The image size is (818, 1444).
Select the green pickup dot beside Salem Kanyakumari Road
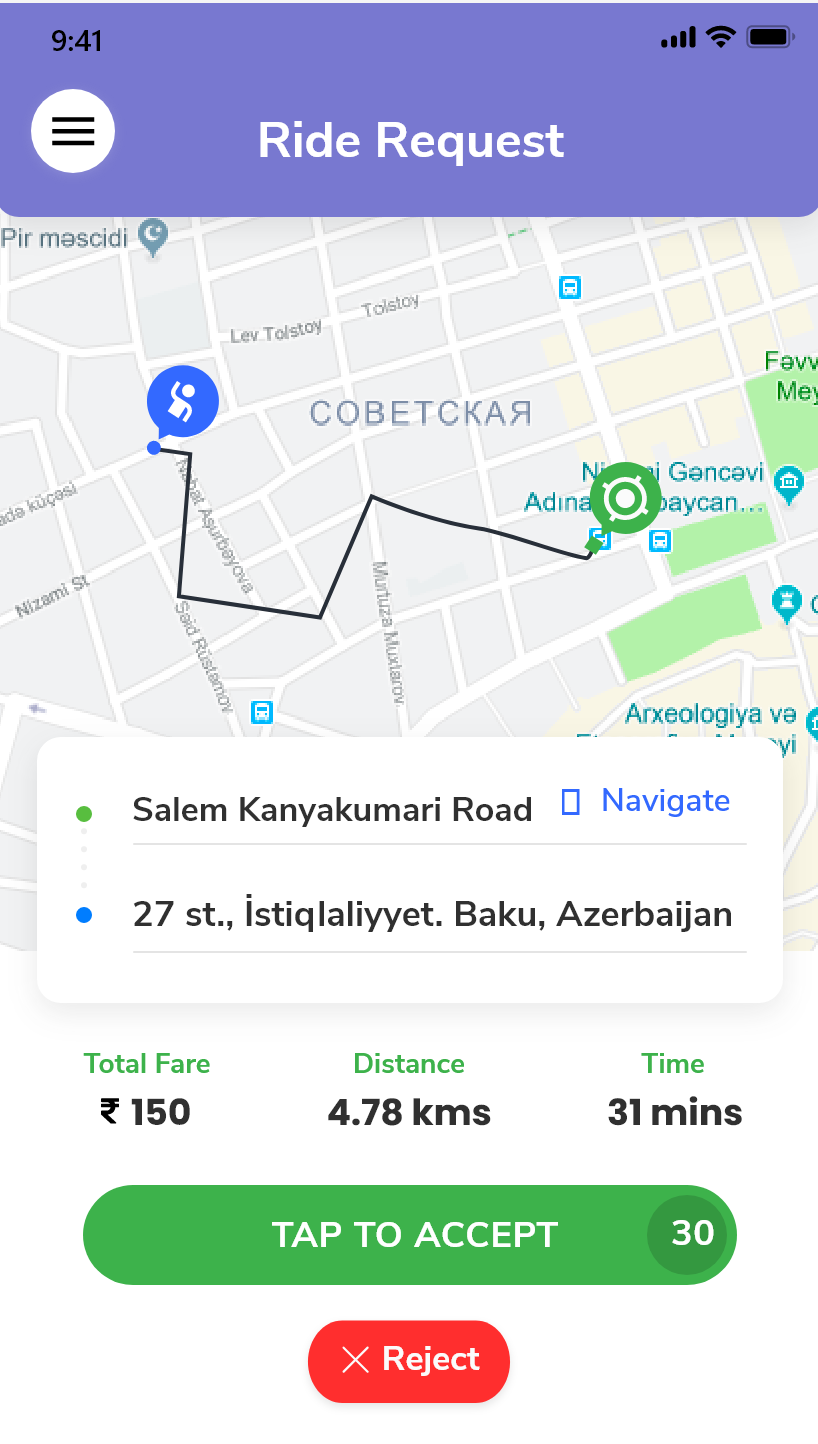(83, 812)
